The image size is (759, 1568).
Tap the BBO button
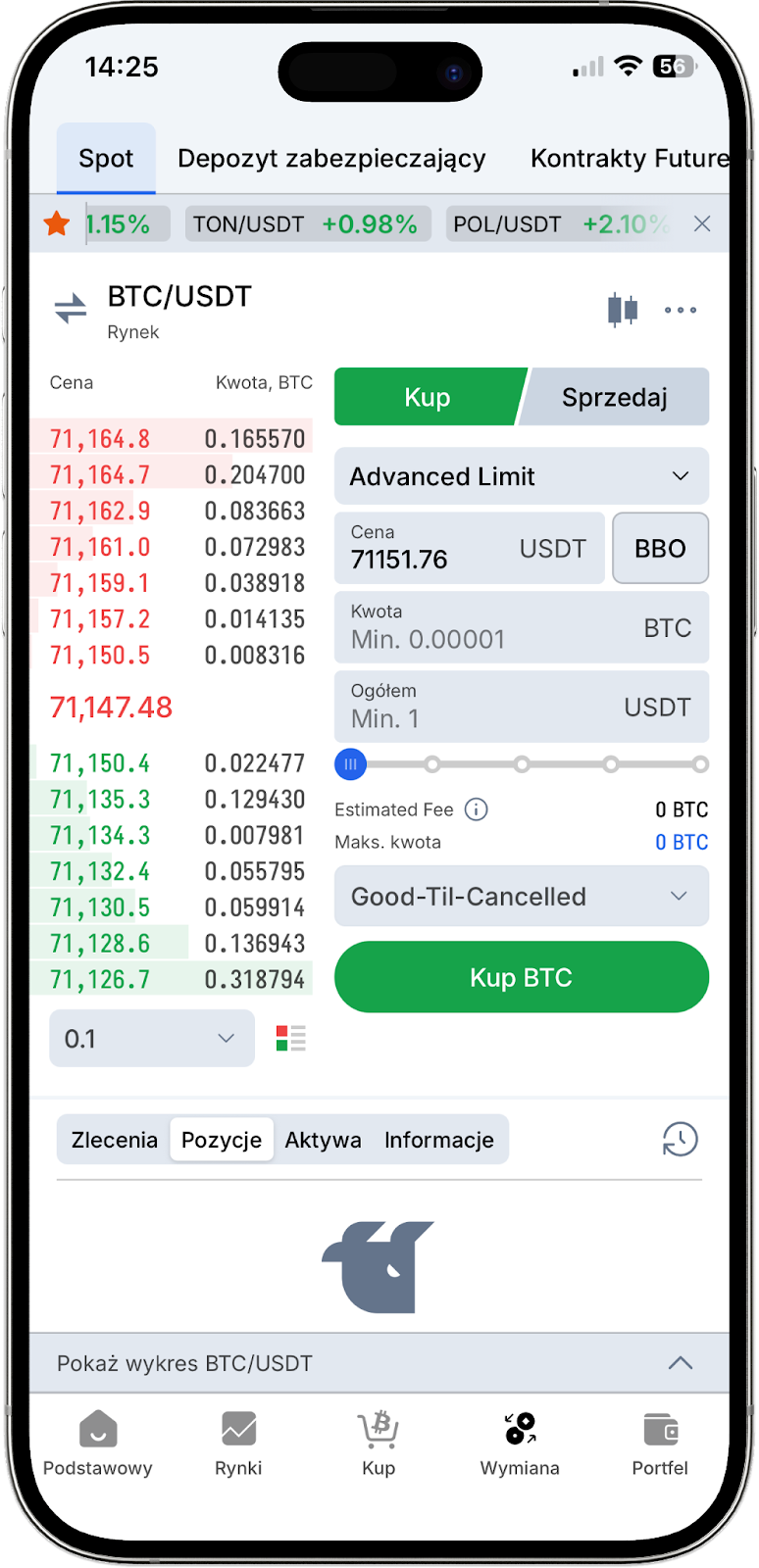[x=660, y=548]
